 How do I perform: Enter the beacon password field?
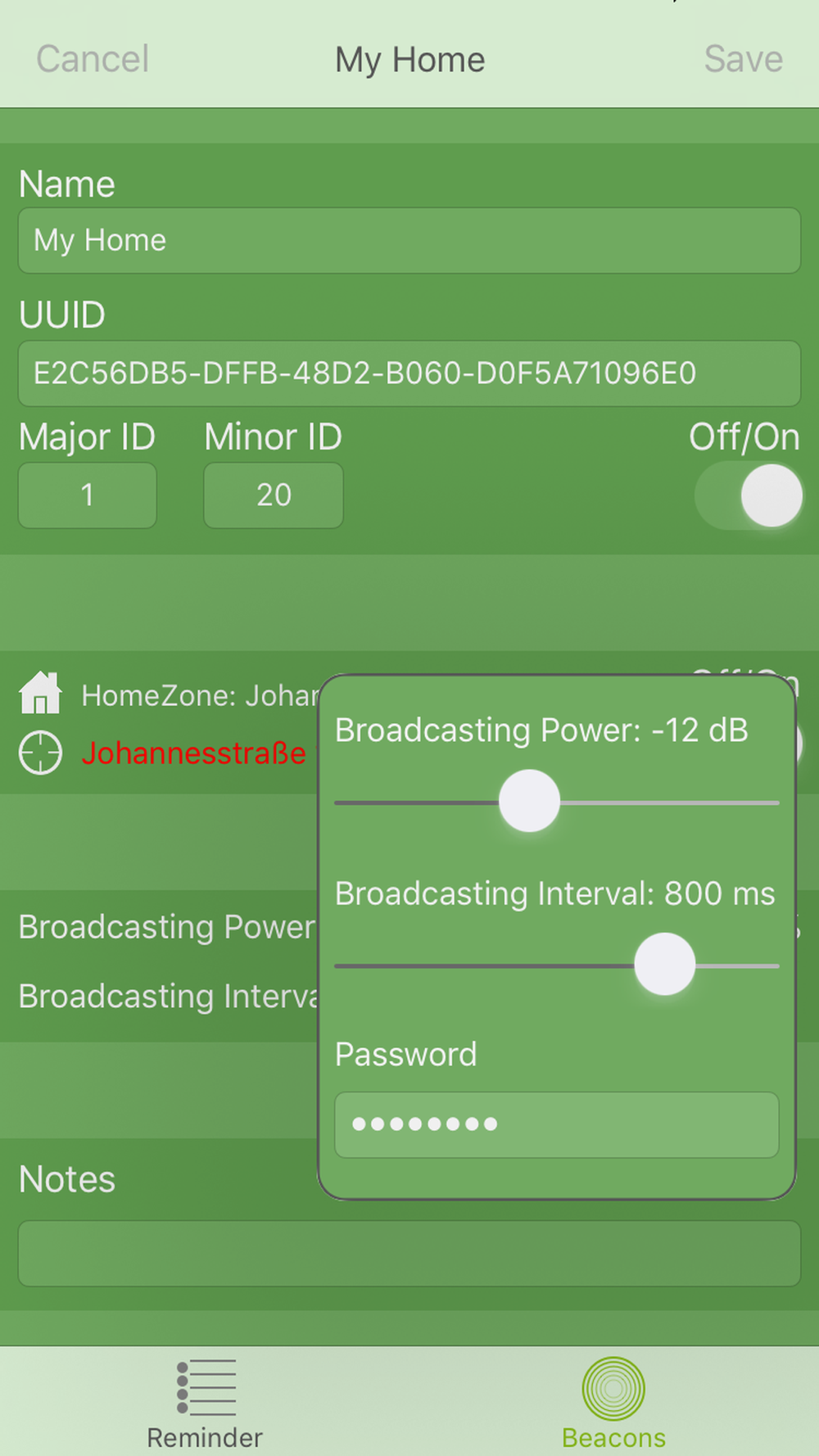click(x=556, y=1124)
